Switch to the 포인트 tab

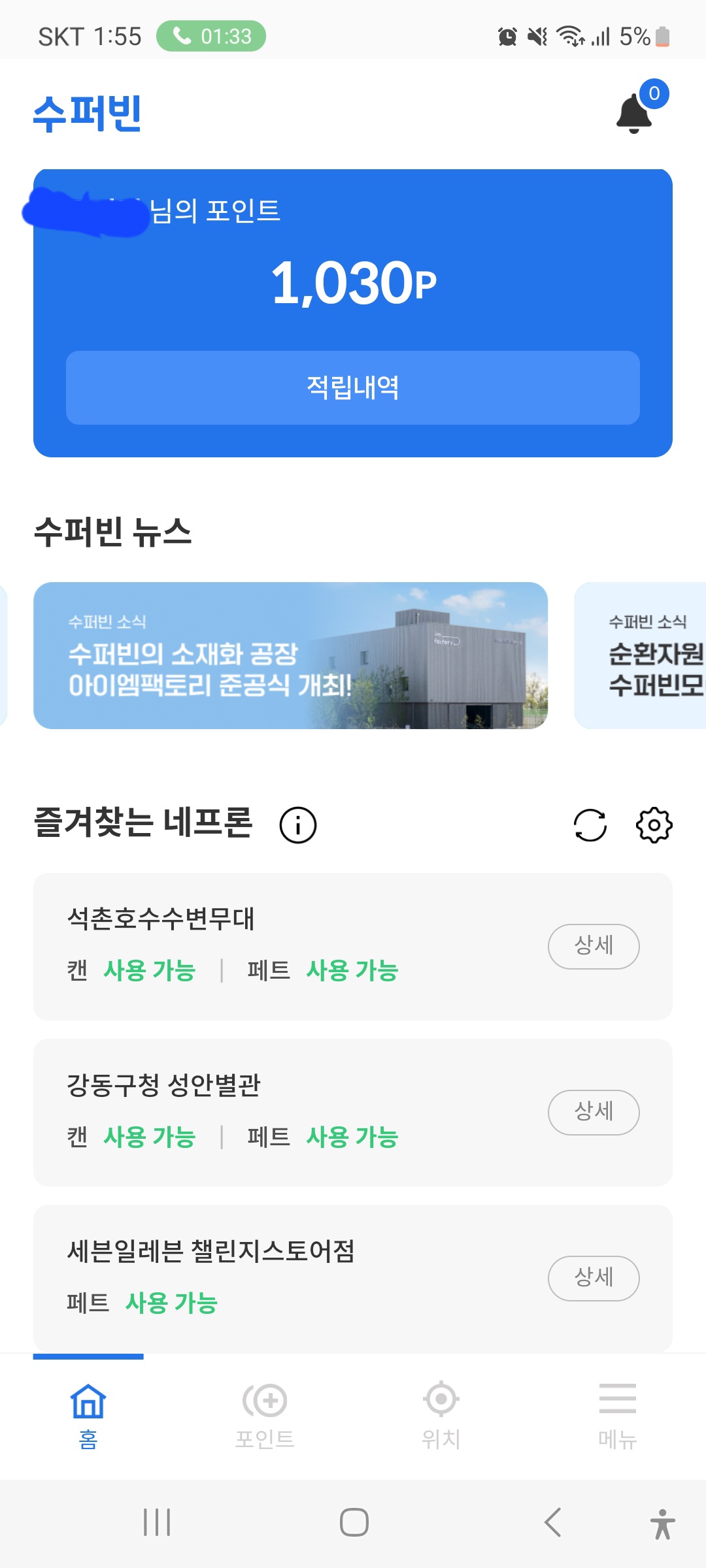(x=265, y=1415)
